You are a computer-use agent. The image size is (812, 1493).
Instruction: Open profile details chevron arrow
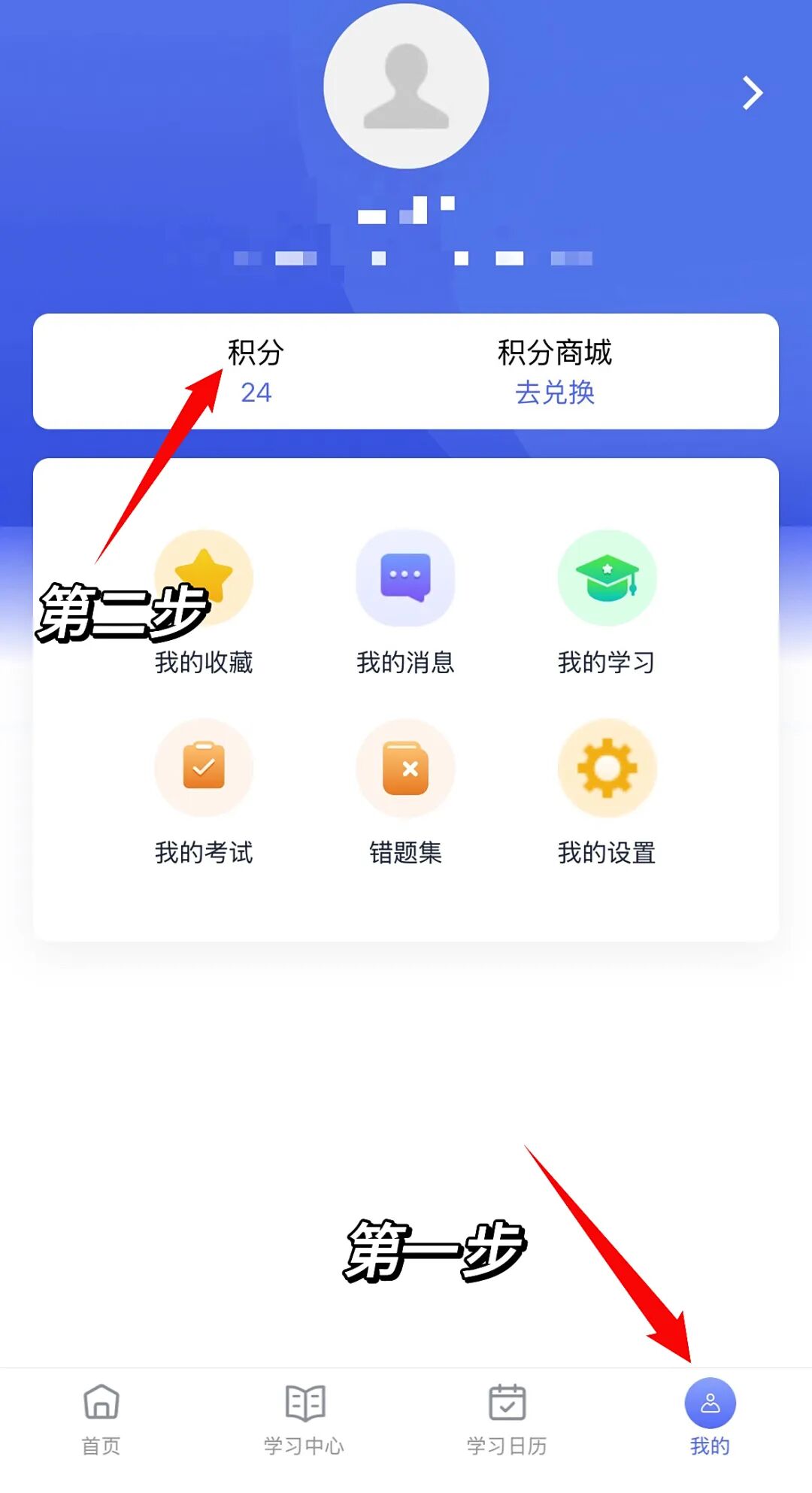(752, 93)
